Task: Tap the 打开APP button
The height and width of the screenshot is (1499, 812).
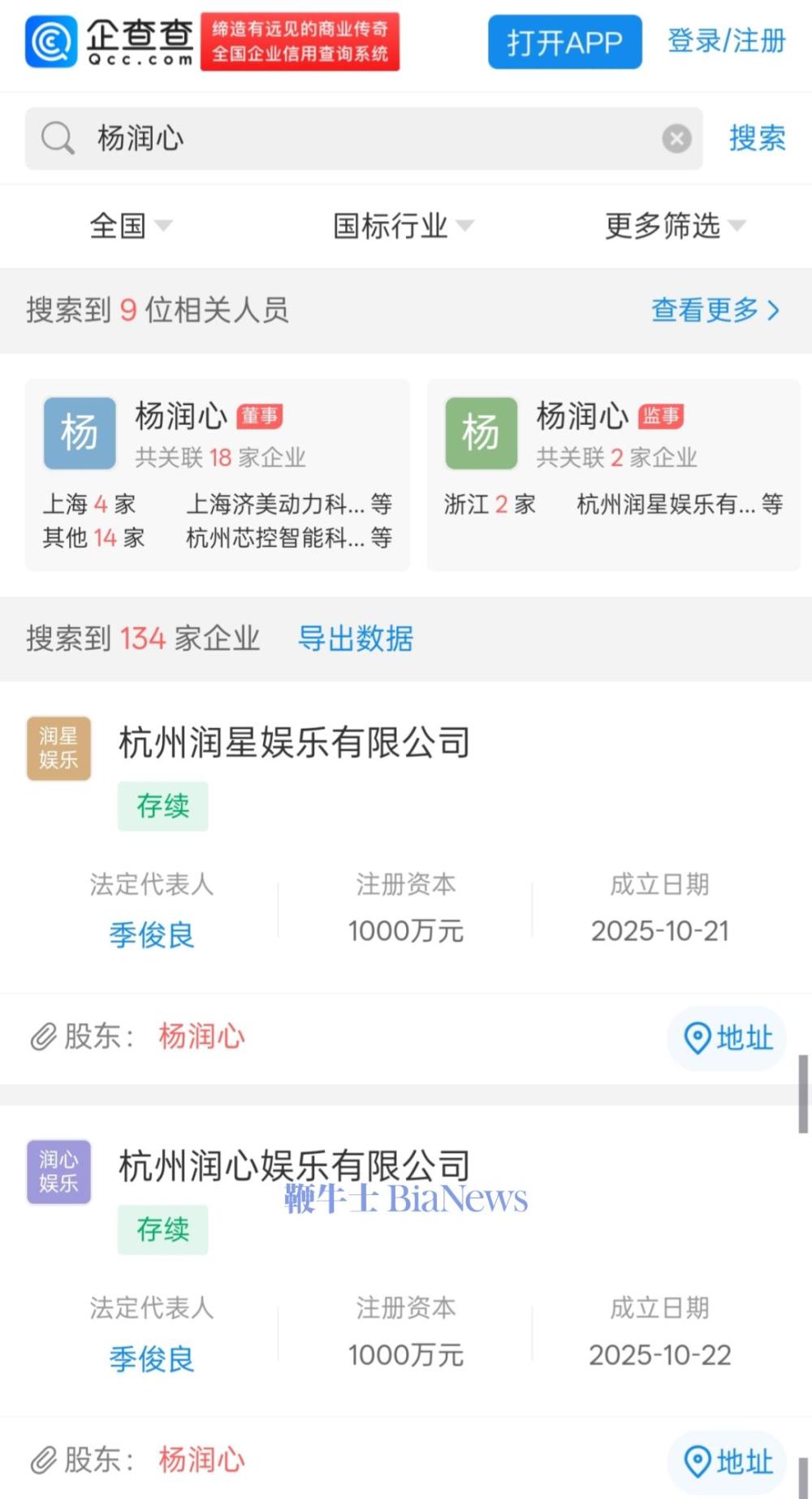Action: click(564, 41)
